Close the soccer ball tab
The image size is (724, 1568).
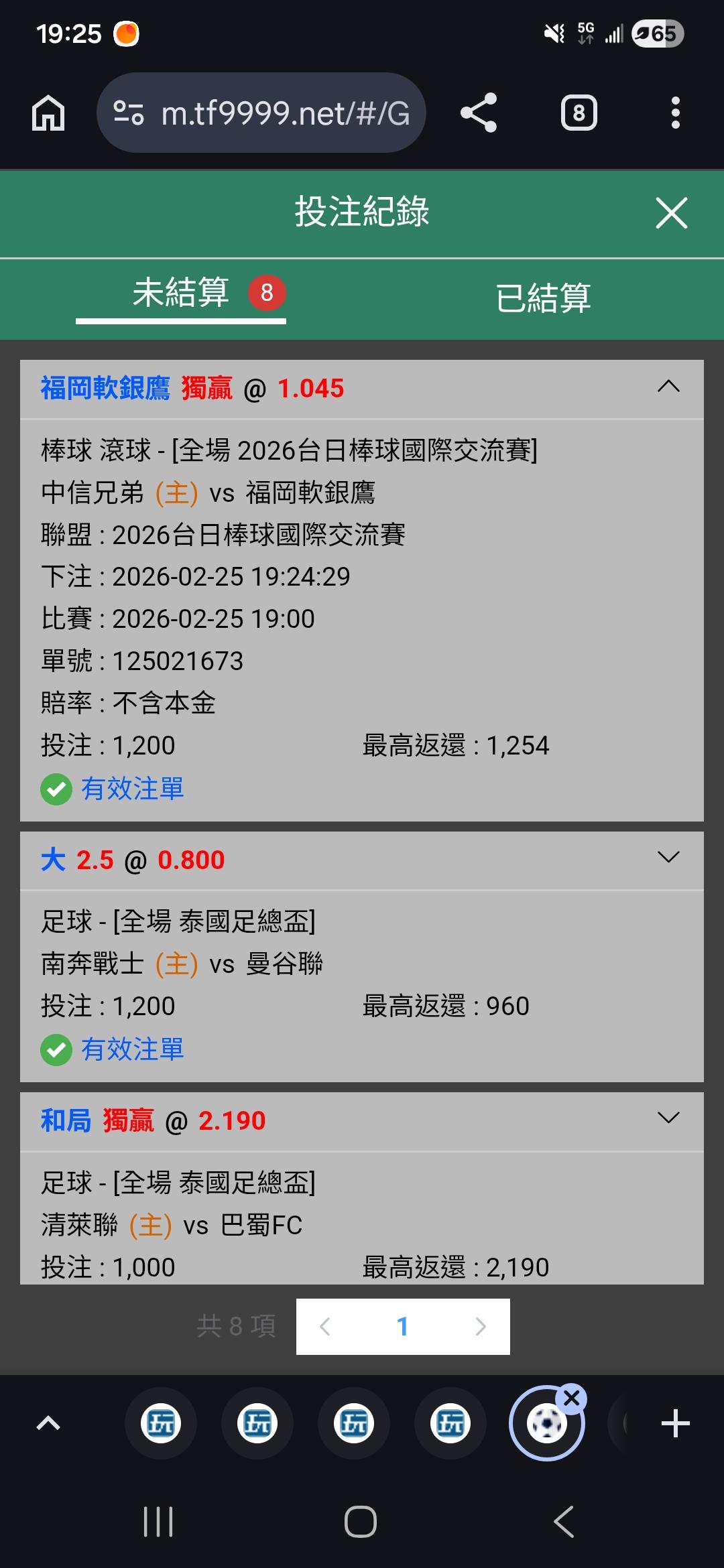(x=572, y=1398)
